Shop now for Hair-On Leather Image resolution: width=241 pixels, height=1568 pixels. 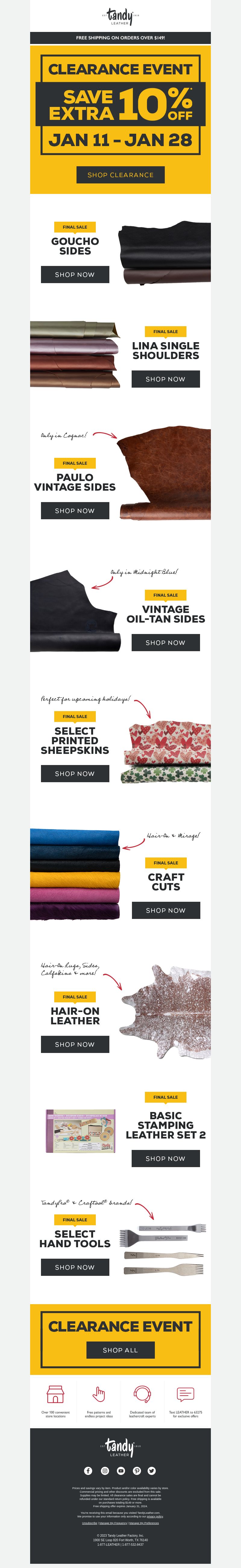click(x=75, y=1045)
